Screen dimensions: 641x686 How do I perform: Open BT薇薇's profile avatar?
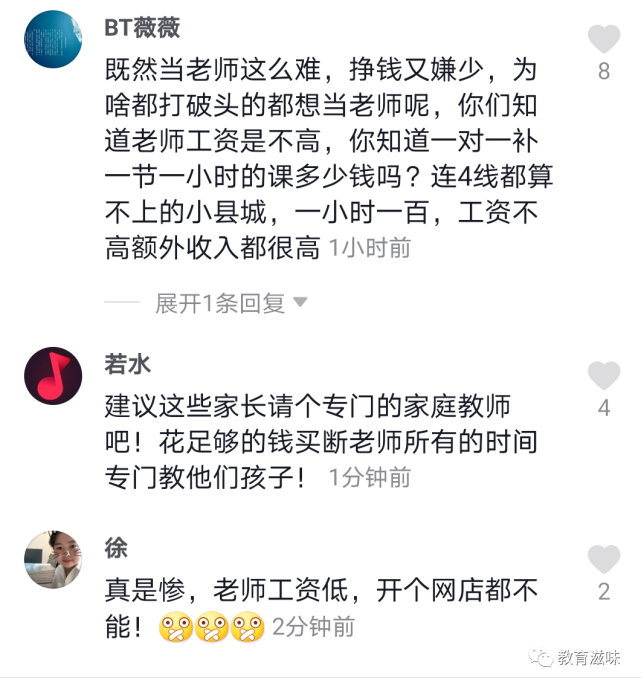(x=53, y=39)
